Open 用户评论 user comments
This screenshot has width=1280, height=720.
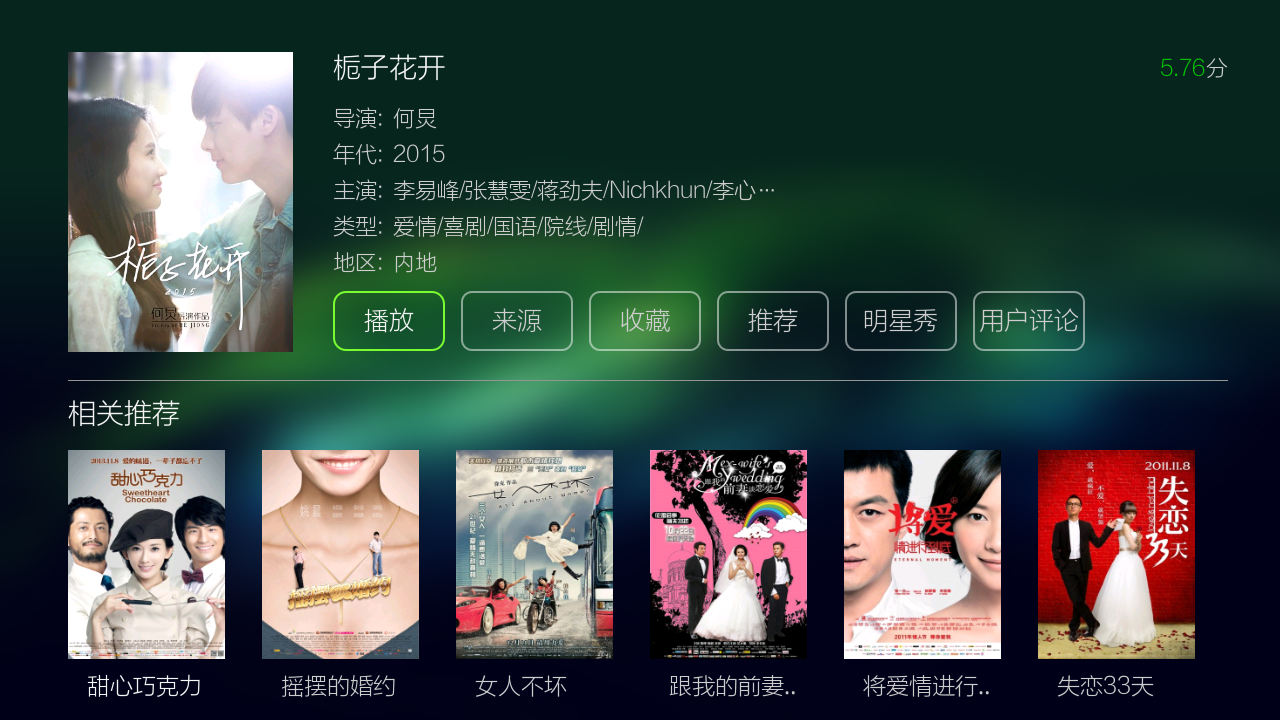pos(1028,321)
